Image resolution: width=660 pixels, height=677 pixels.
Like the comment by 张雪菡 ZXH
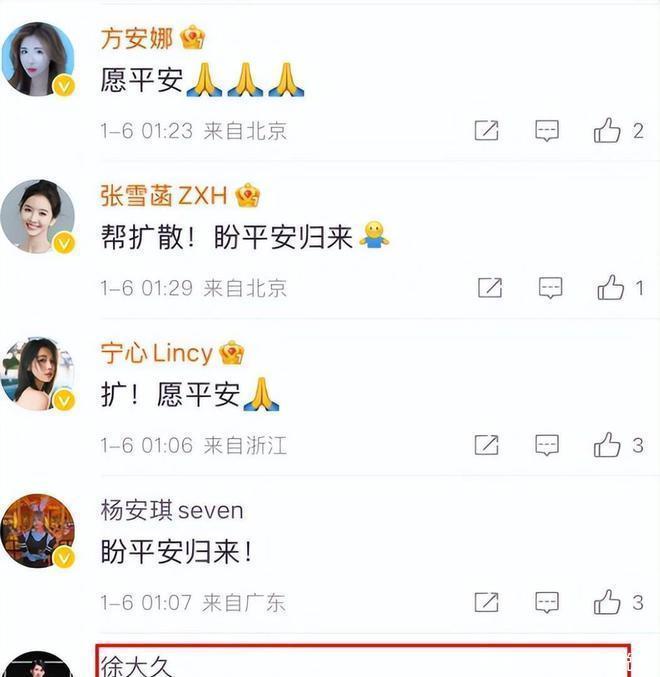pos(610,288)
